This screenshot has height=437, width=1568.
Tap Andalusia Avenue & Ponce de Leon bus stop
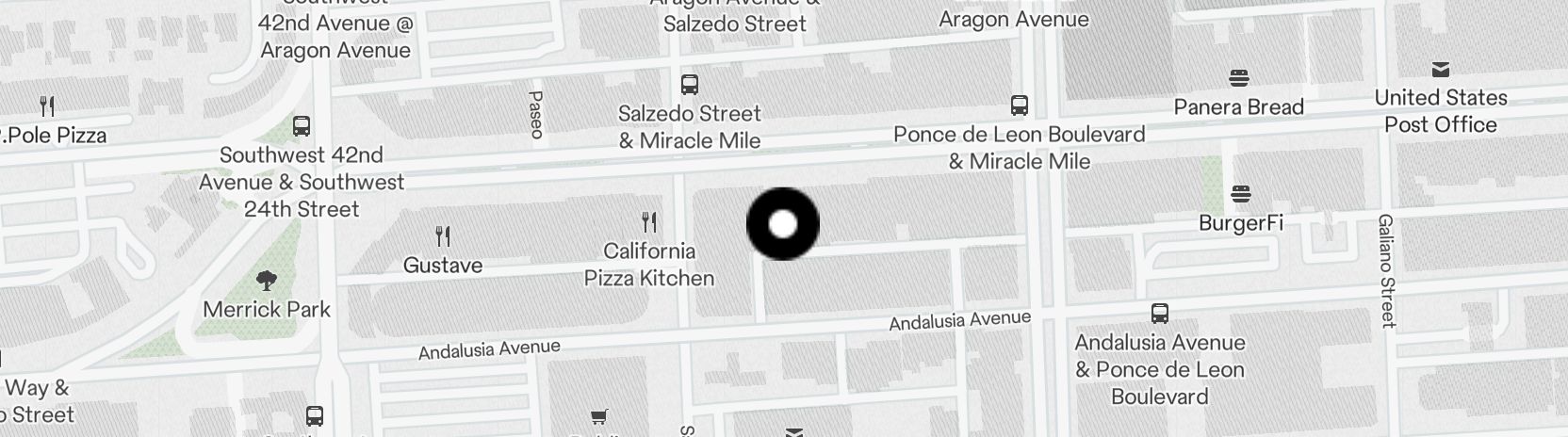[1160, 313]
